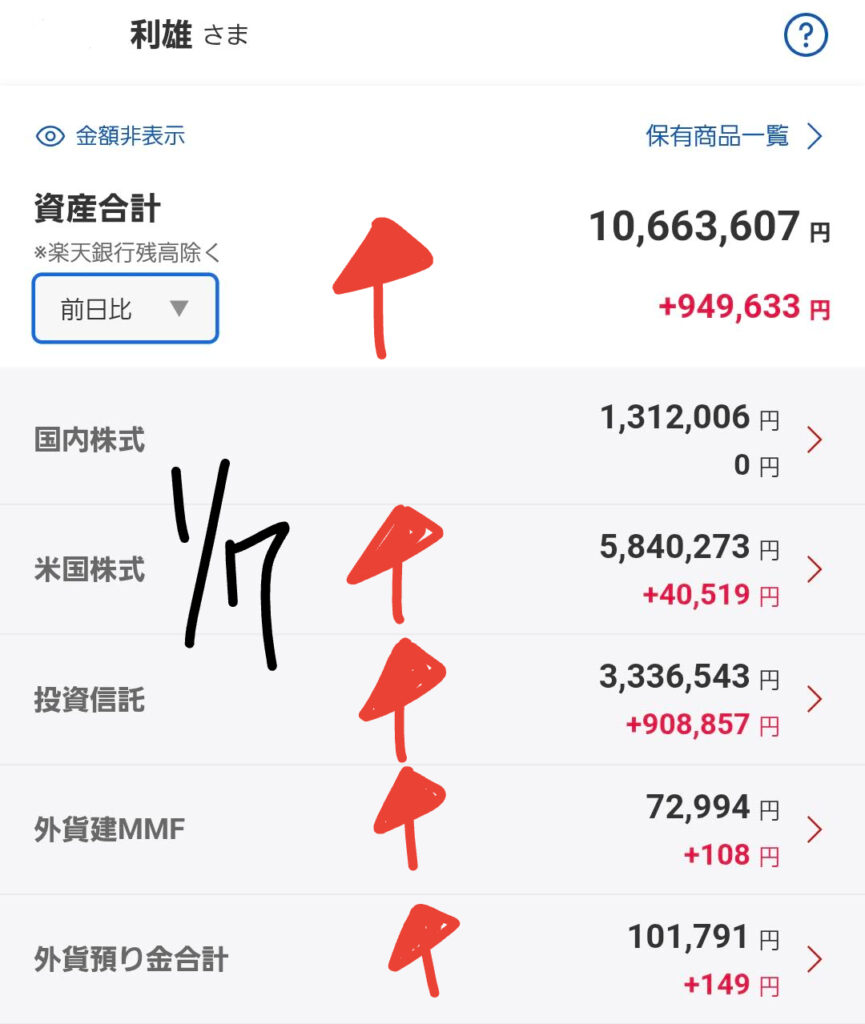Hide amounts with 金額非表示
The image size is (865, 1024).
[111, 136]
